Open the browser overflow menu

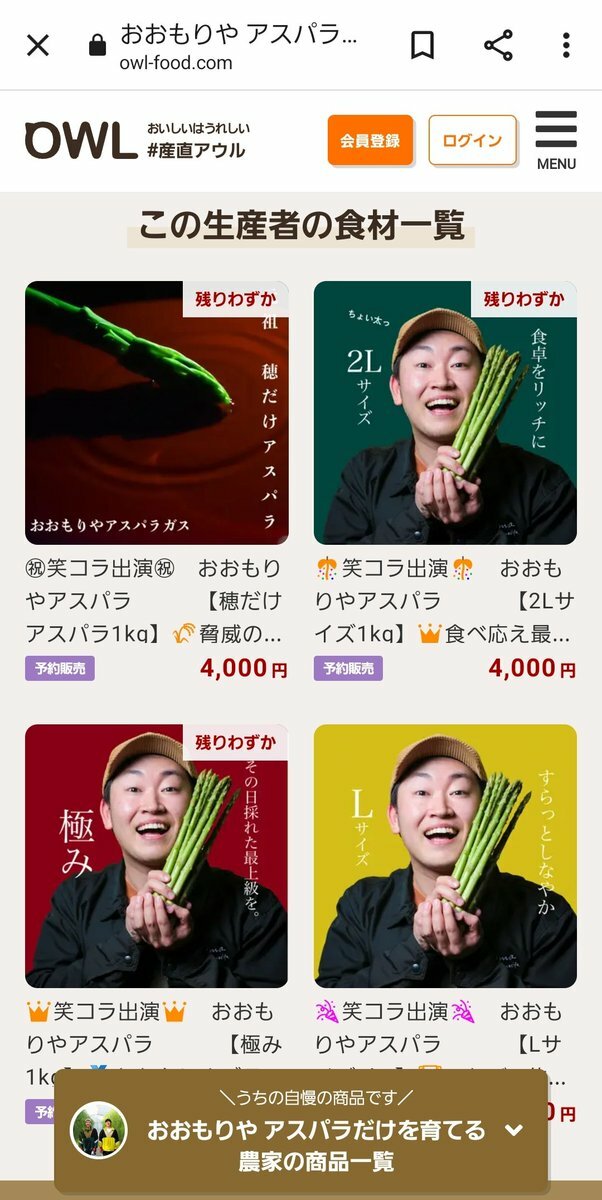(566, 45)
